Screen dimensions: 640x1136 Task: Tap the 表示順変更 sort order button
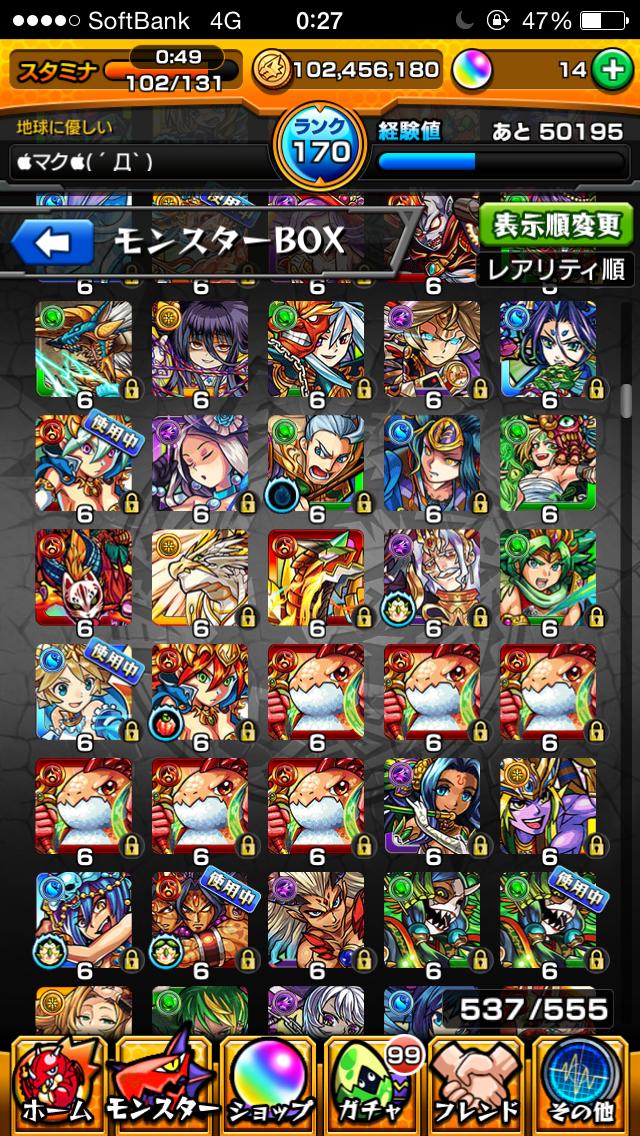point(555,226)
